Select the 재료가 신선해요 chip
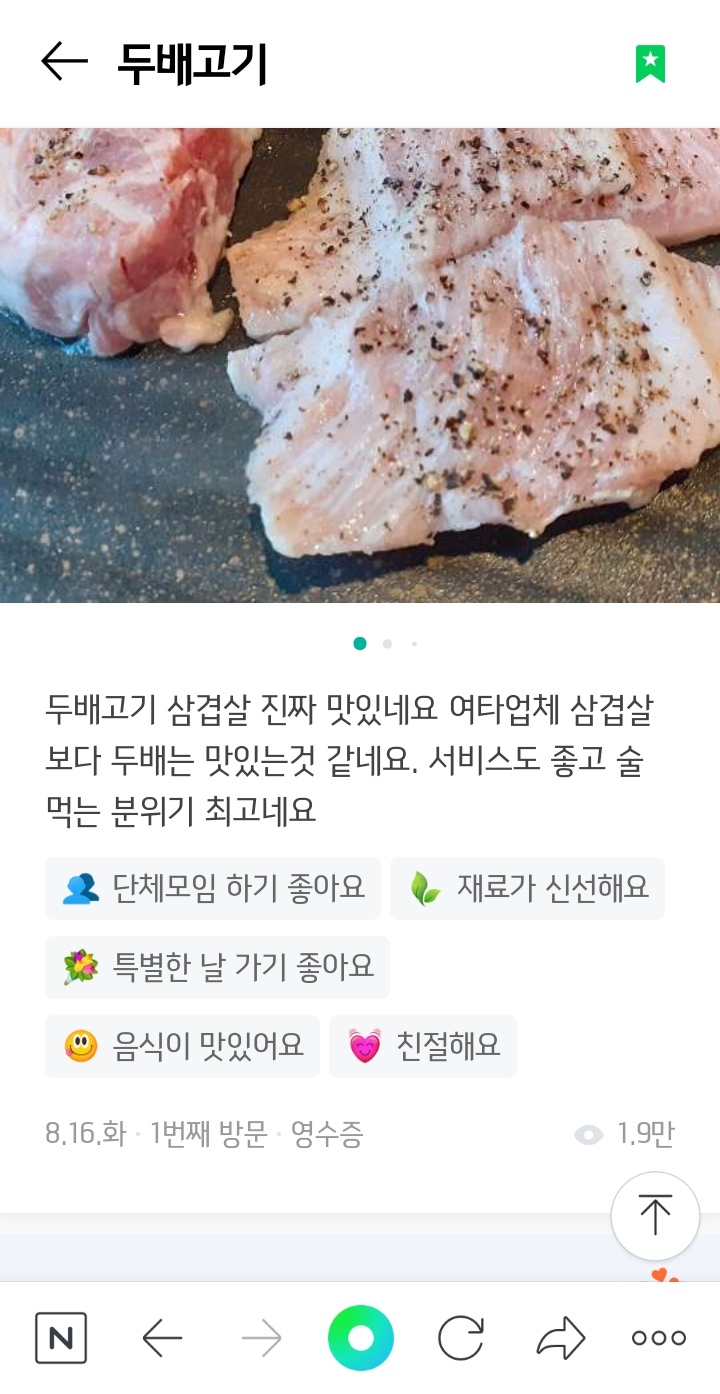Screen dimensions: 720x1394 point(527,888)
